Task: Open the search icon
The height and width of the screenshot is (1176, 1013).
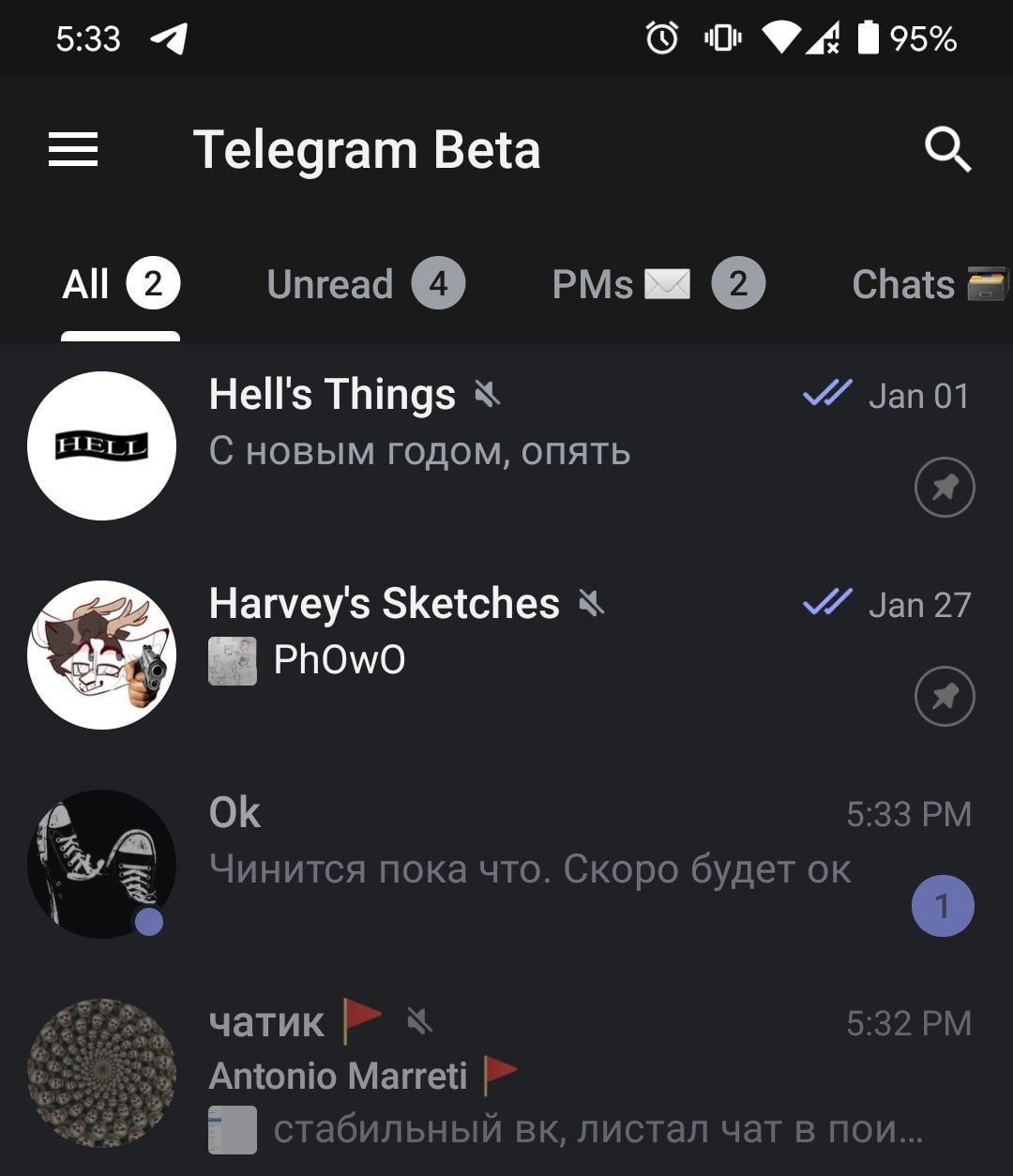Action: click(x=947, y=150)
